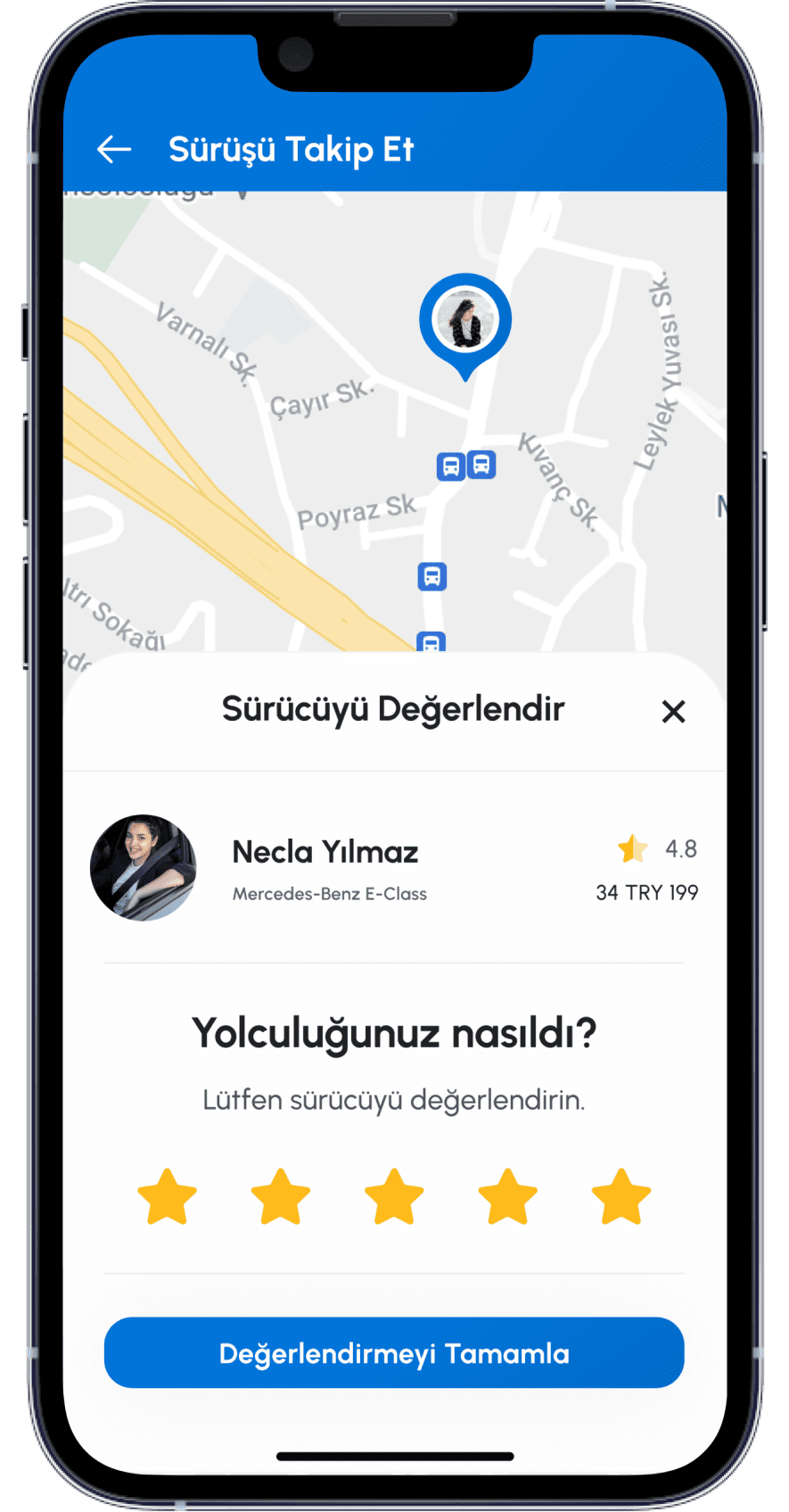Select the third rating star
Viewport: 789px width, 1512px height.
pos(394,1197)
